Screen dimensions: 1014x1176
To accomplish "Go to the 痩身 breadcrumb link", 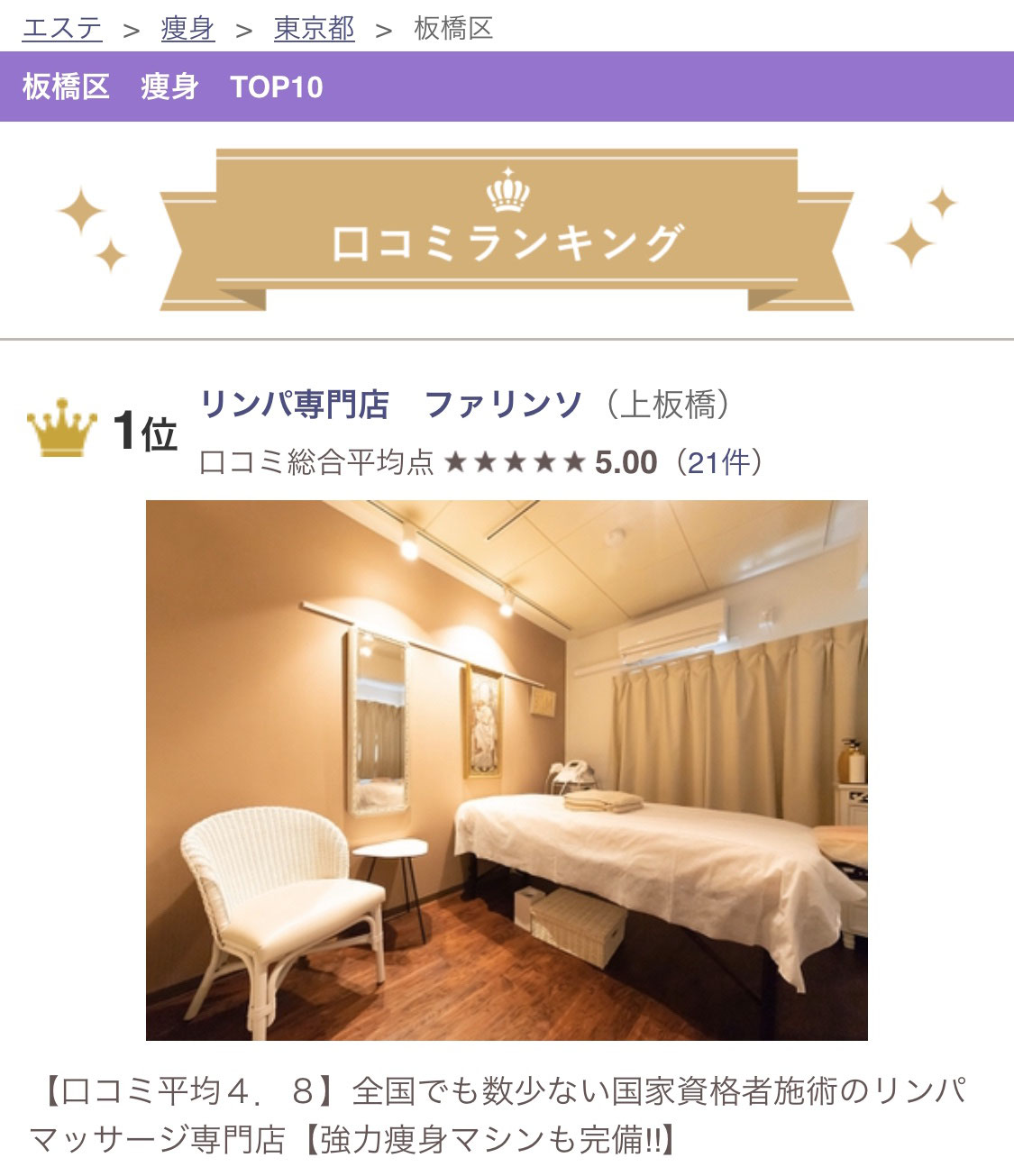I will click(187, 29).
